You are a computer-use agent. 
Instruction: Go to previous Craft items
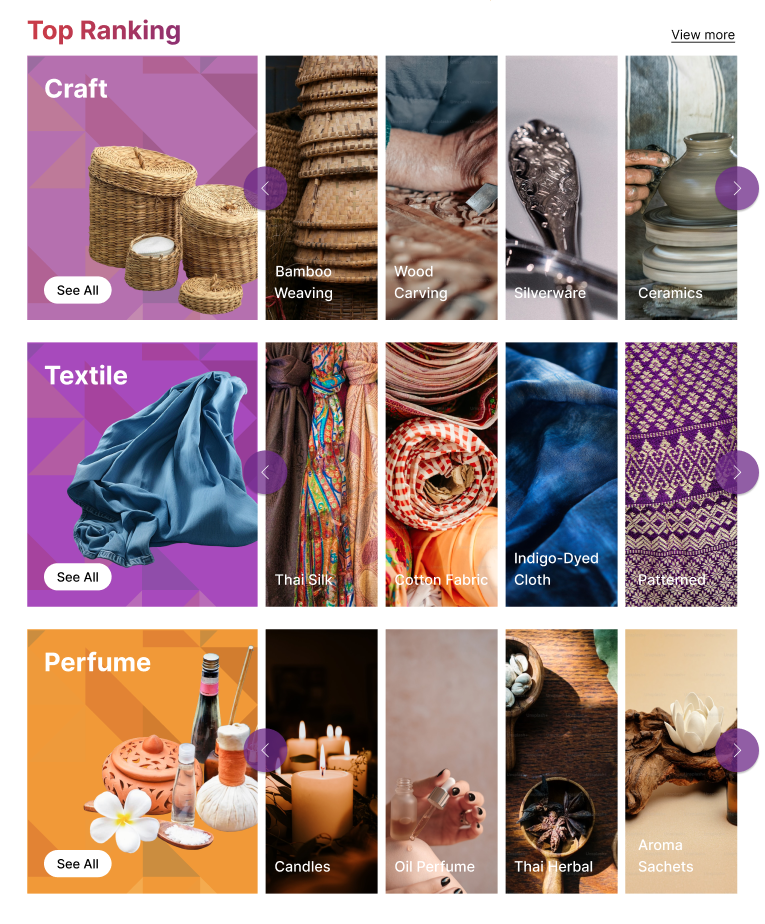point(265,188)
